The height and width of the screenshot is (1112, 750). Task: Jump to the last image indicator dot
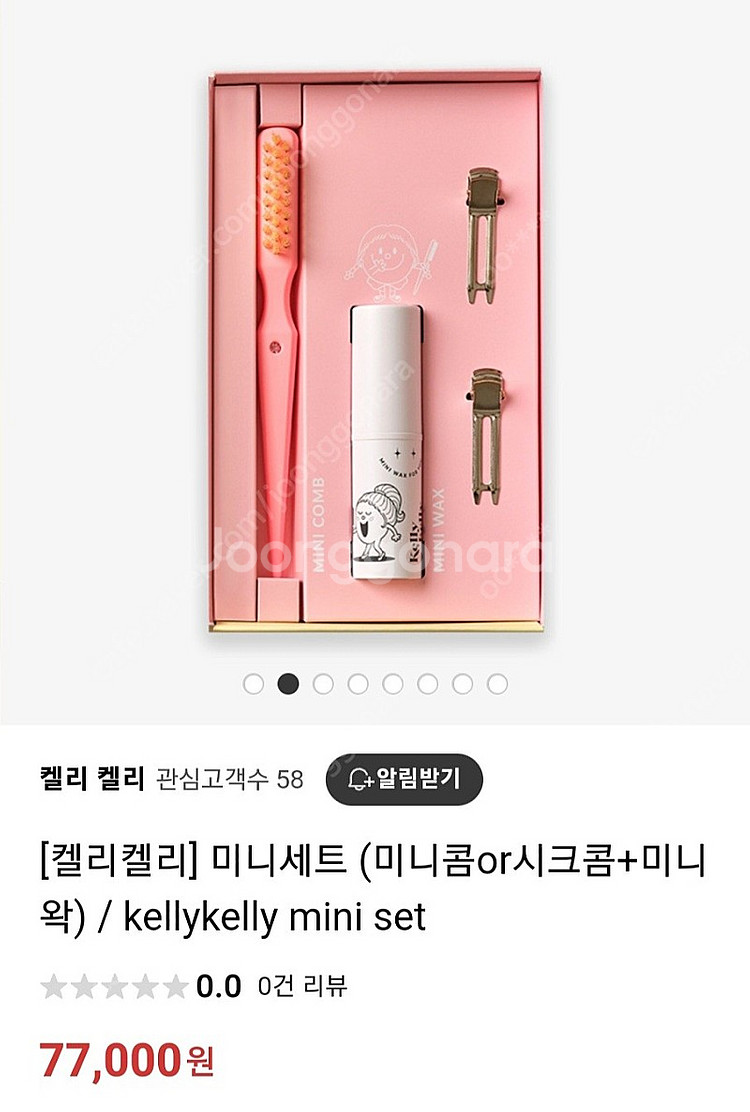coord(497,684)
